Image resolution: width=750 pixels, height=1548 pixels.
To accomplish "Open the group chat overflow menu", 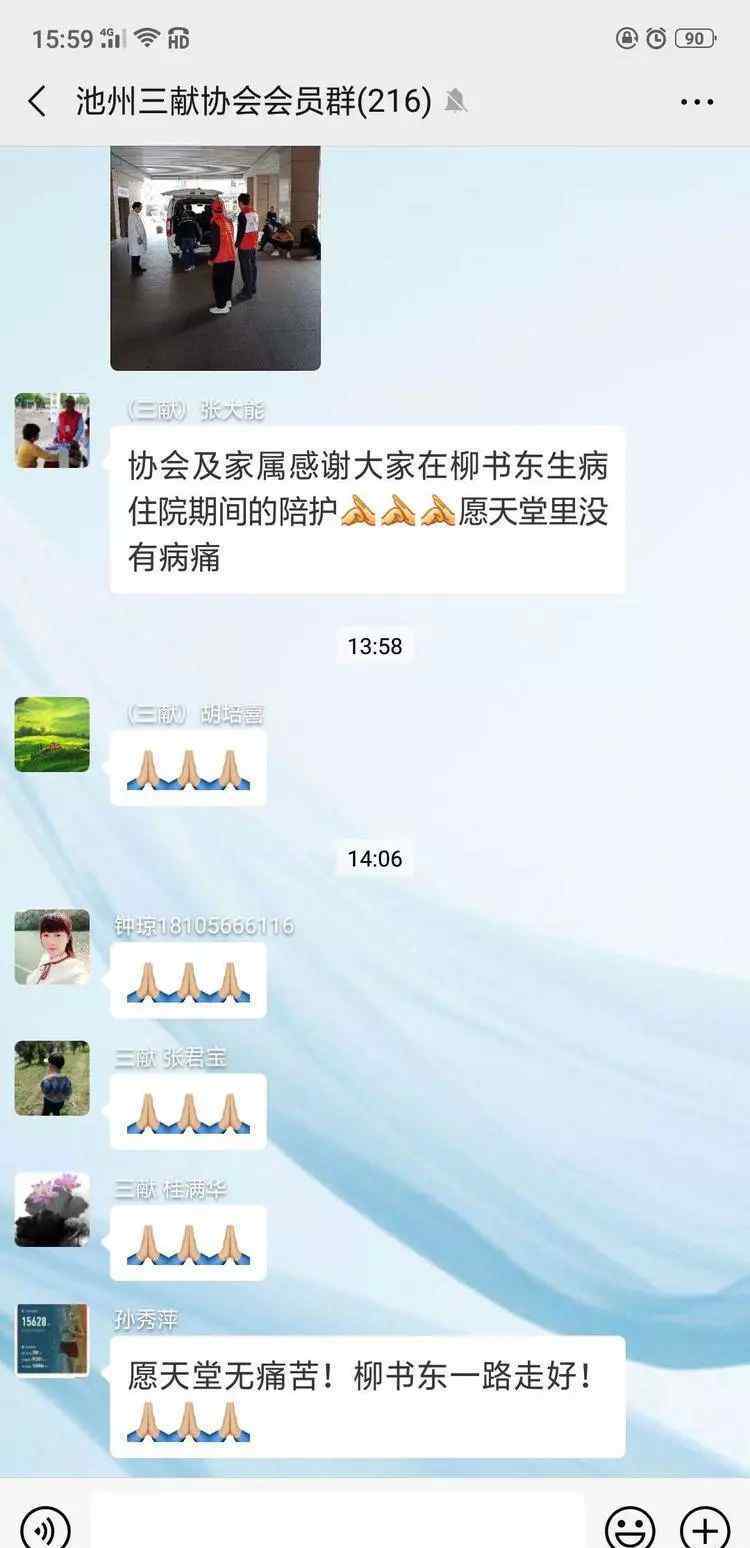I will click(697, 101).
